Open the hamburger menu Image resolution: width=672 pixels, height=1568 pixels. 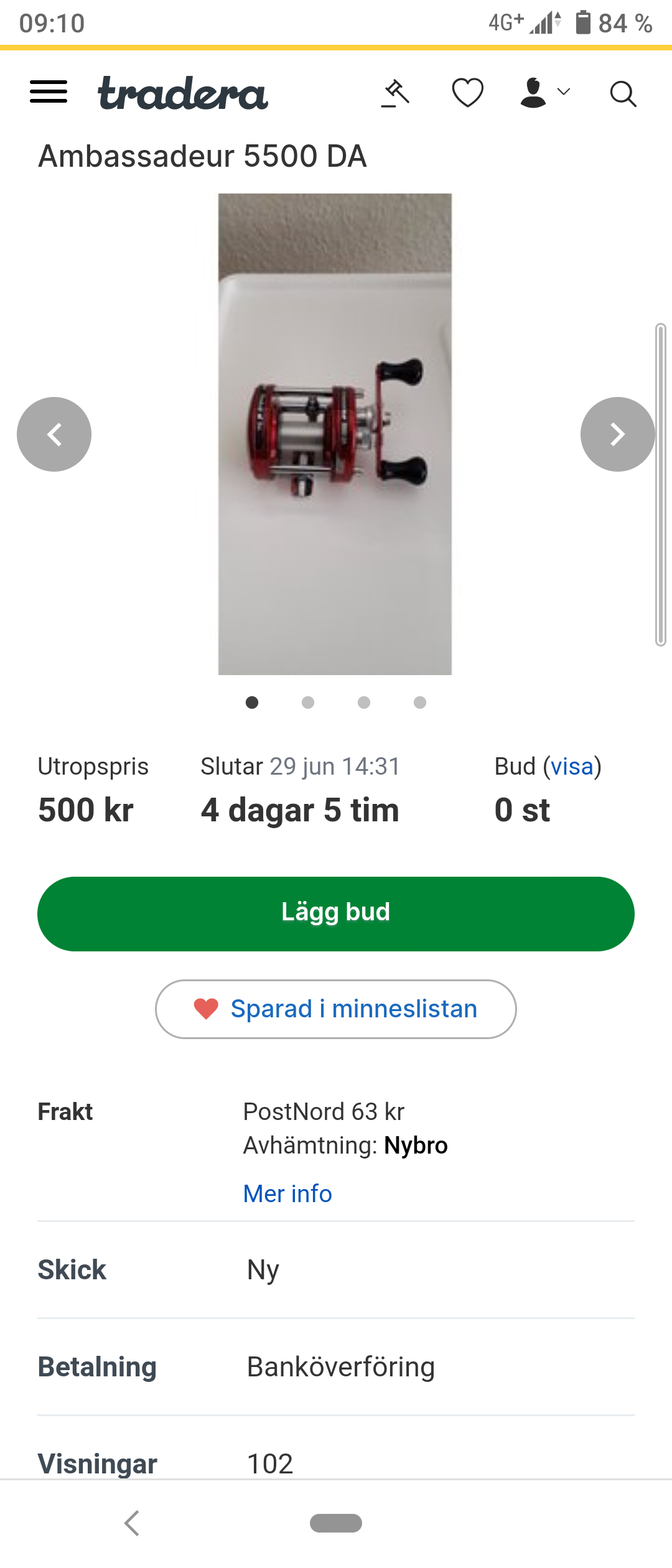(49, 92)
